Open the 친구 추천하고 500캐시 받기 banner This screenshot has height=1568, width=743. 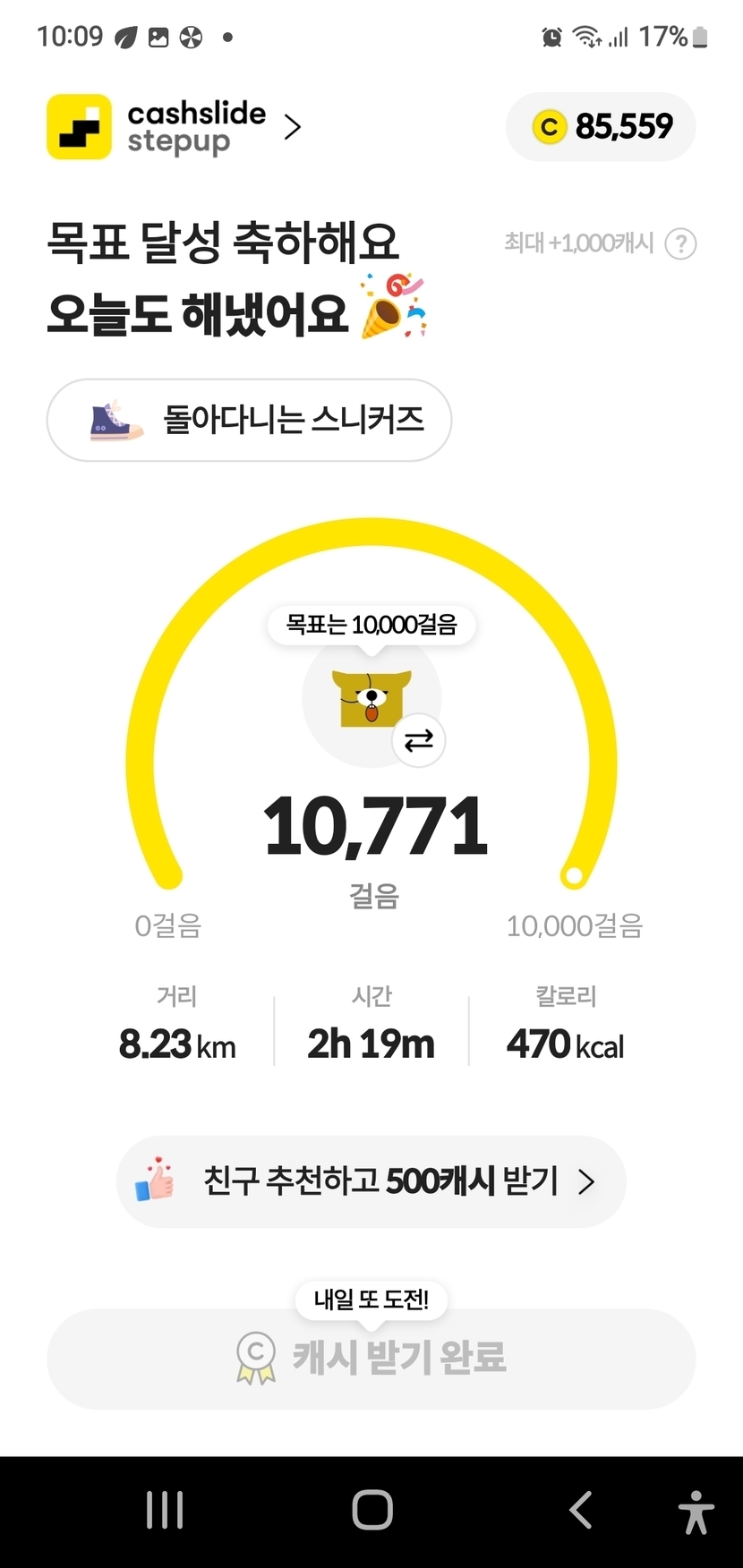371,1181
